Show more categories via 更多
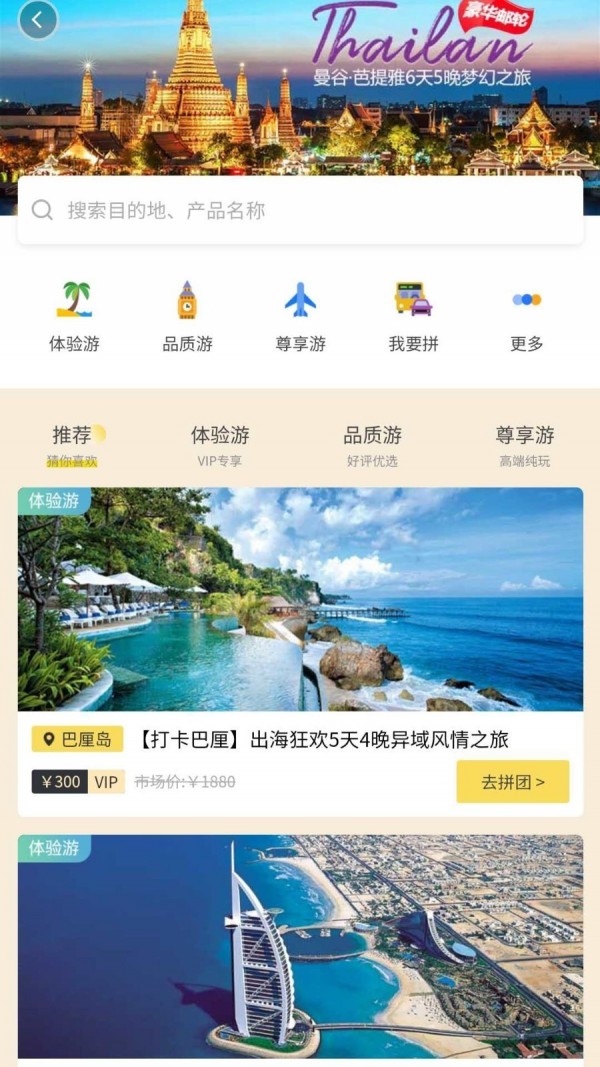 (x=526, y=316)
